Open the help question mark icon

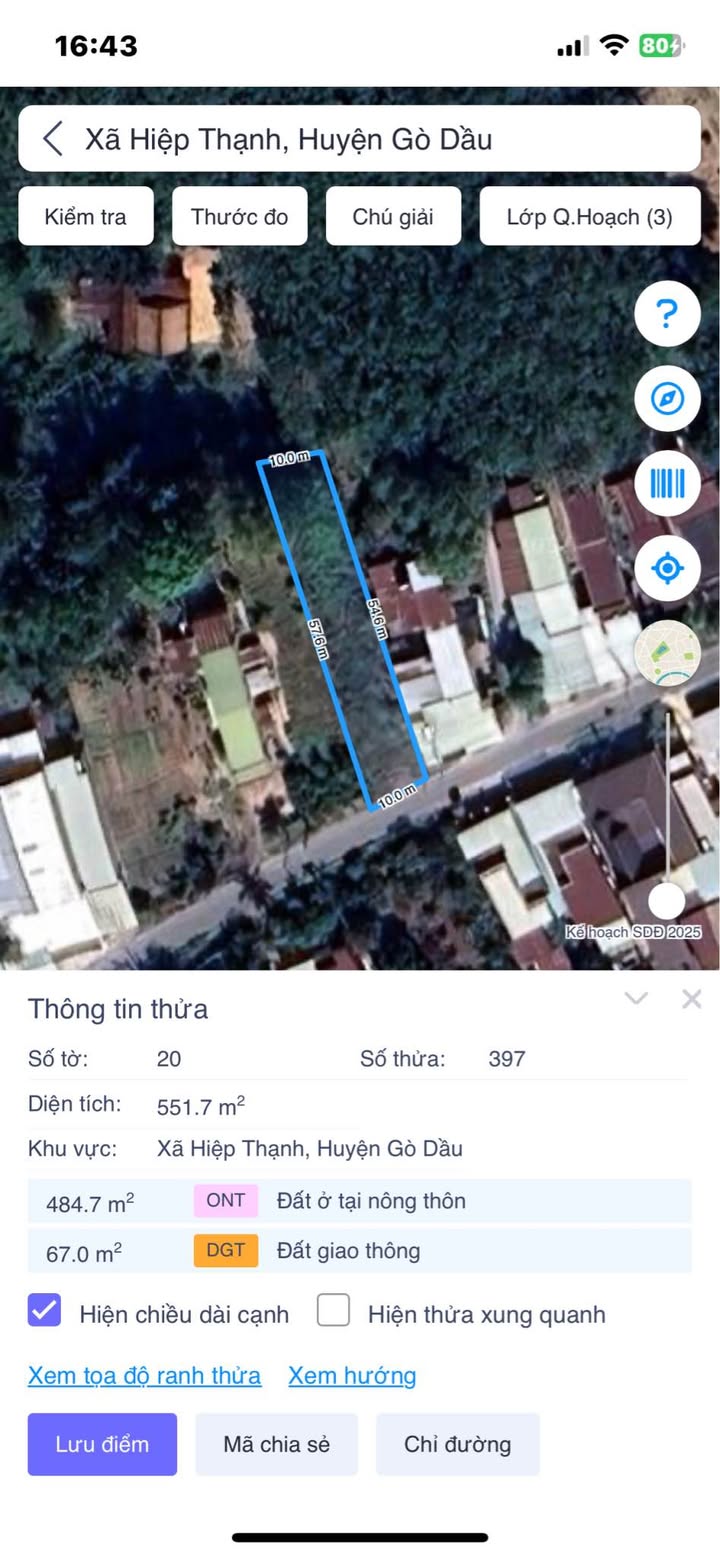(667, 314)
